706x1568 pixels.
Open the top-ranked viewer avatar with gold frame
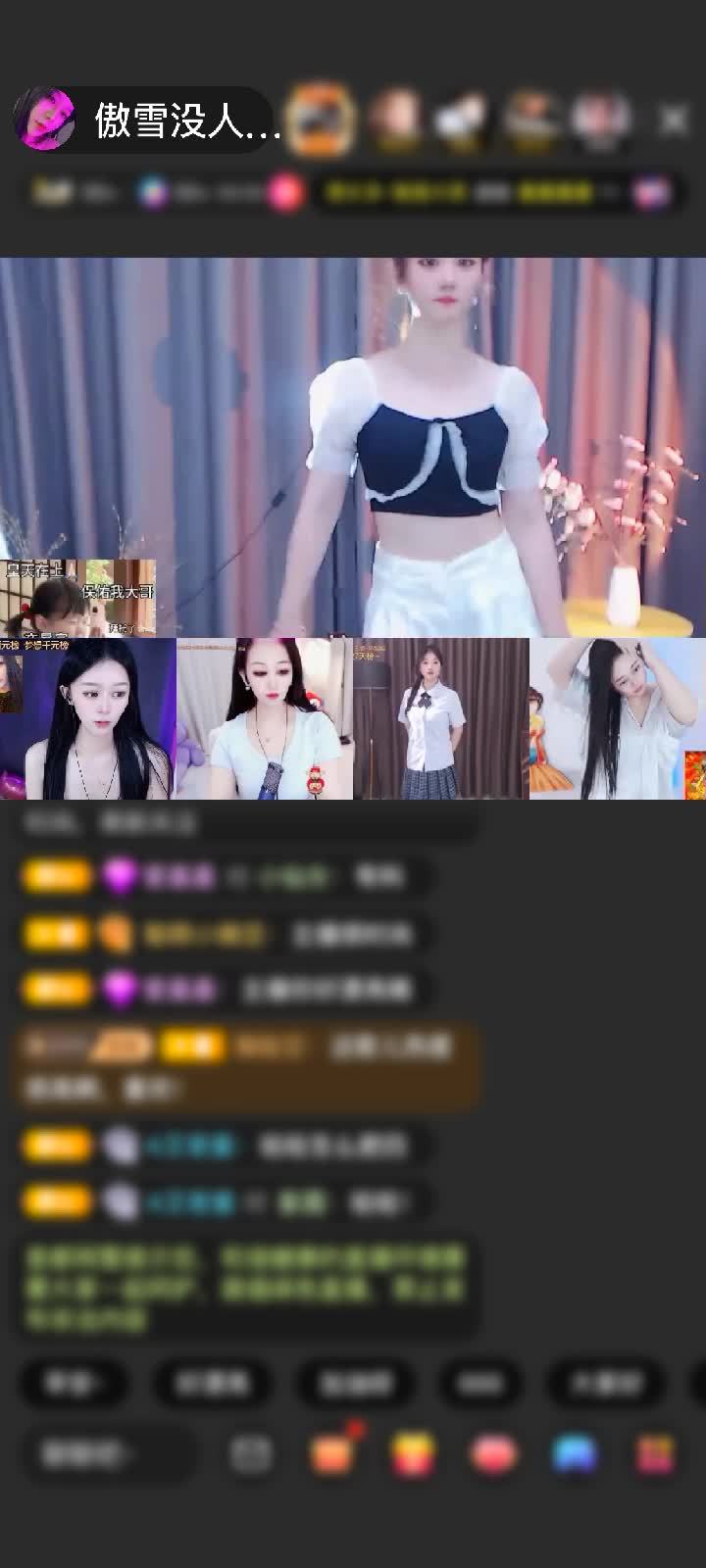click(x=321, y=120)
